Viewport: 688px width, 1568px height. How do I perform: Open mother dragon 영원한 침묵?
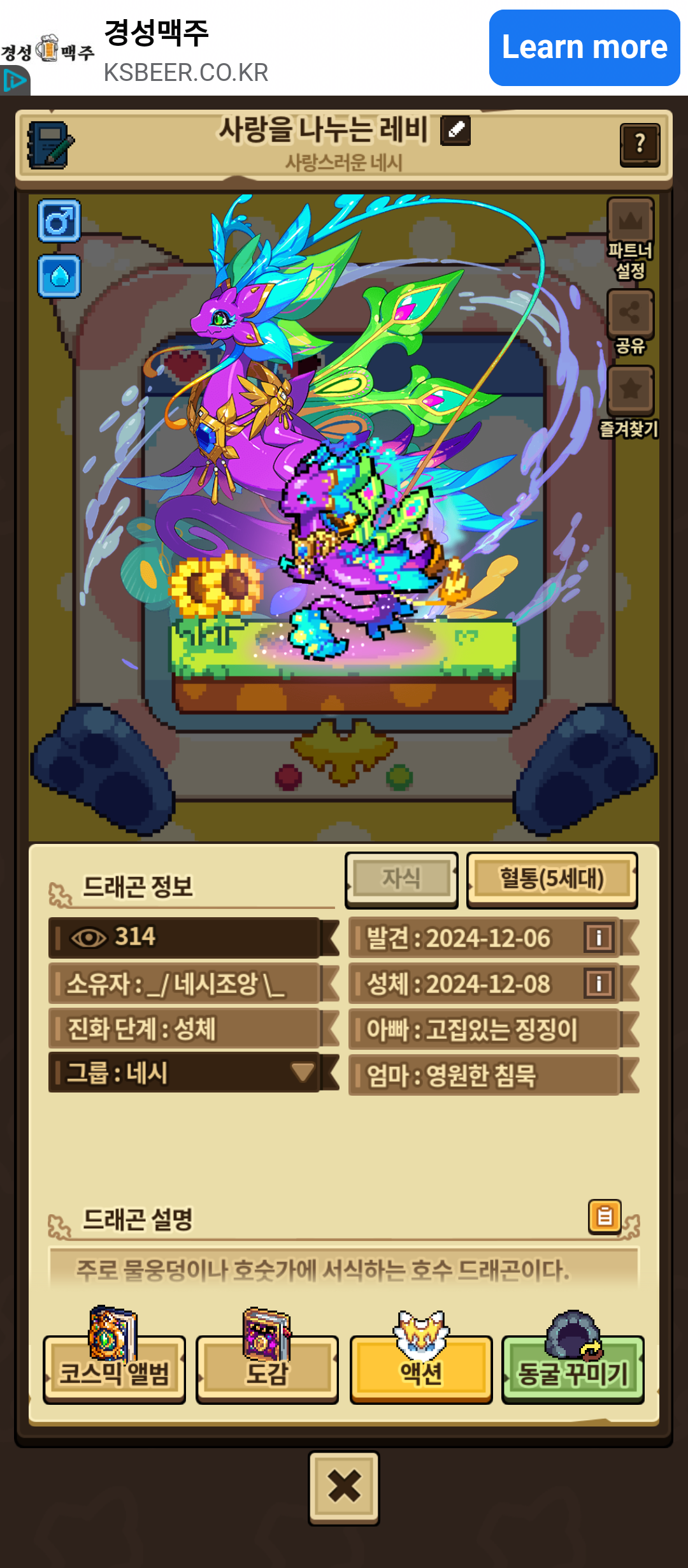[x=484, y=1075]
